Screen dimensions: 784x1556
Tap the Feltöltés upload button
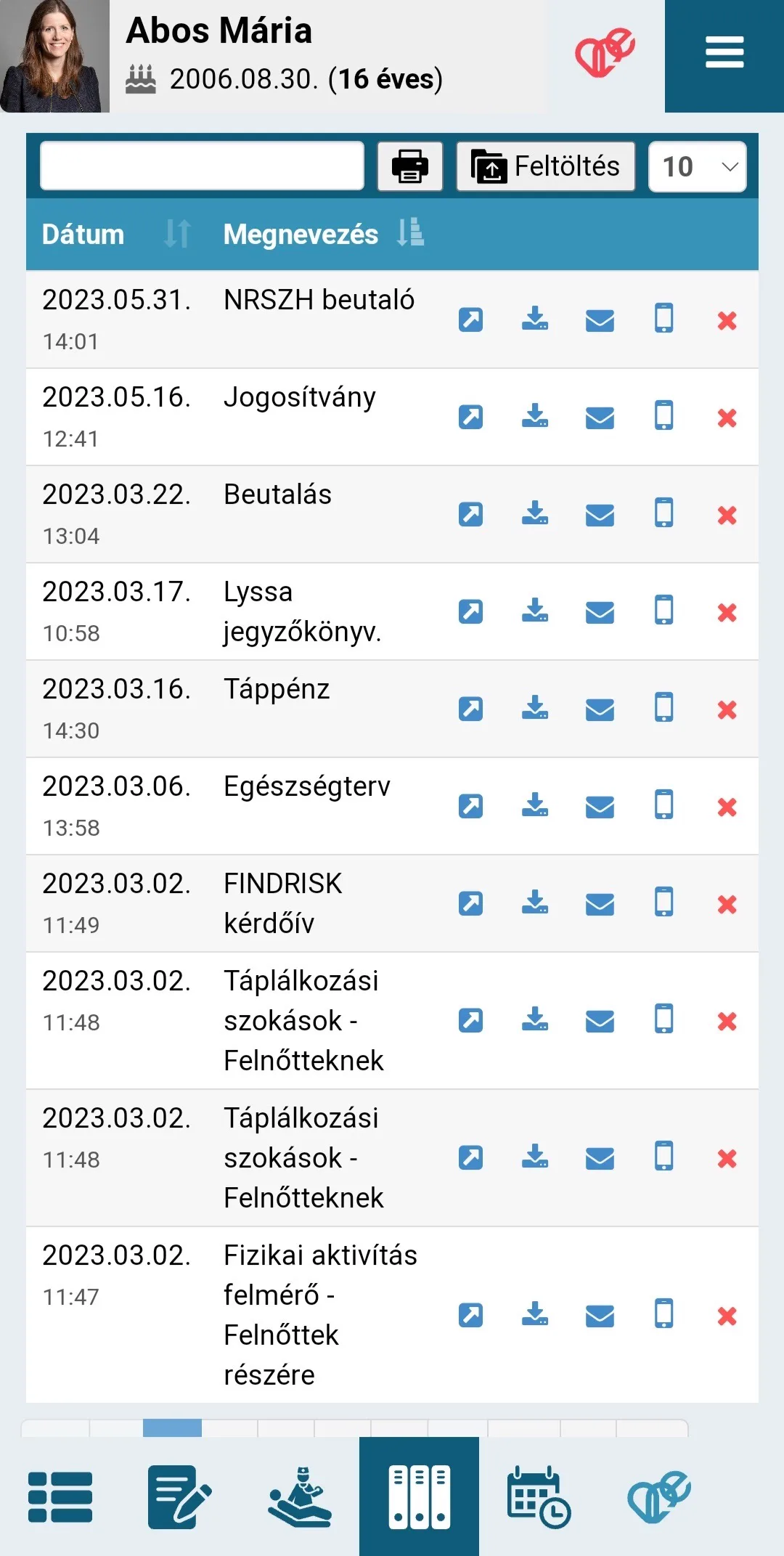[x=546, y=166]
